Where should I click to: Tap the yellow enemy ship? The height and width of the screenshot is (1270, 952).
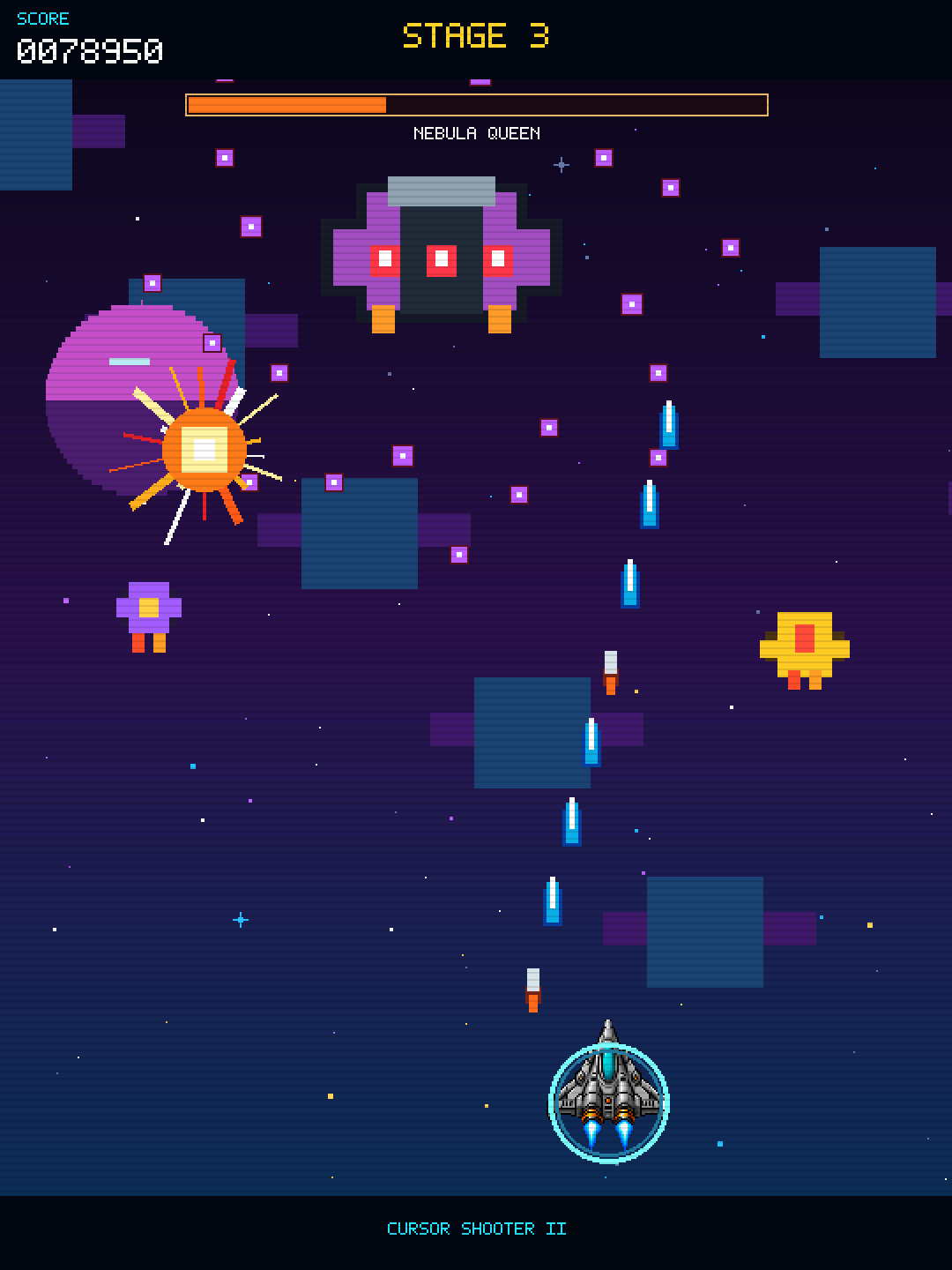[804, 650]
